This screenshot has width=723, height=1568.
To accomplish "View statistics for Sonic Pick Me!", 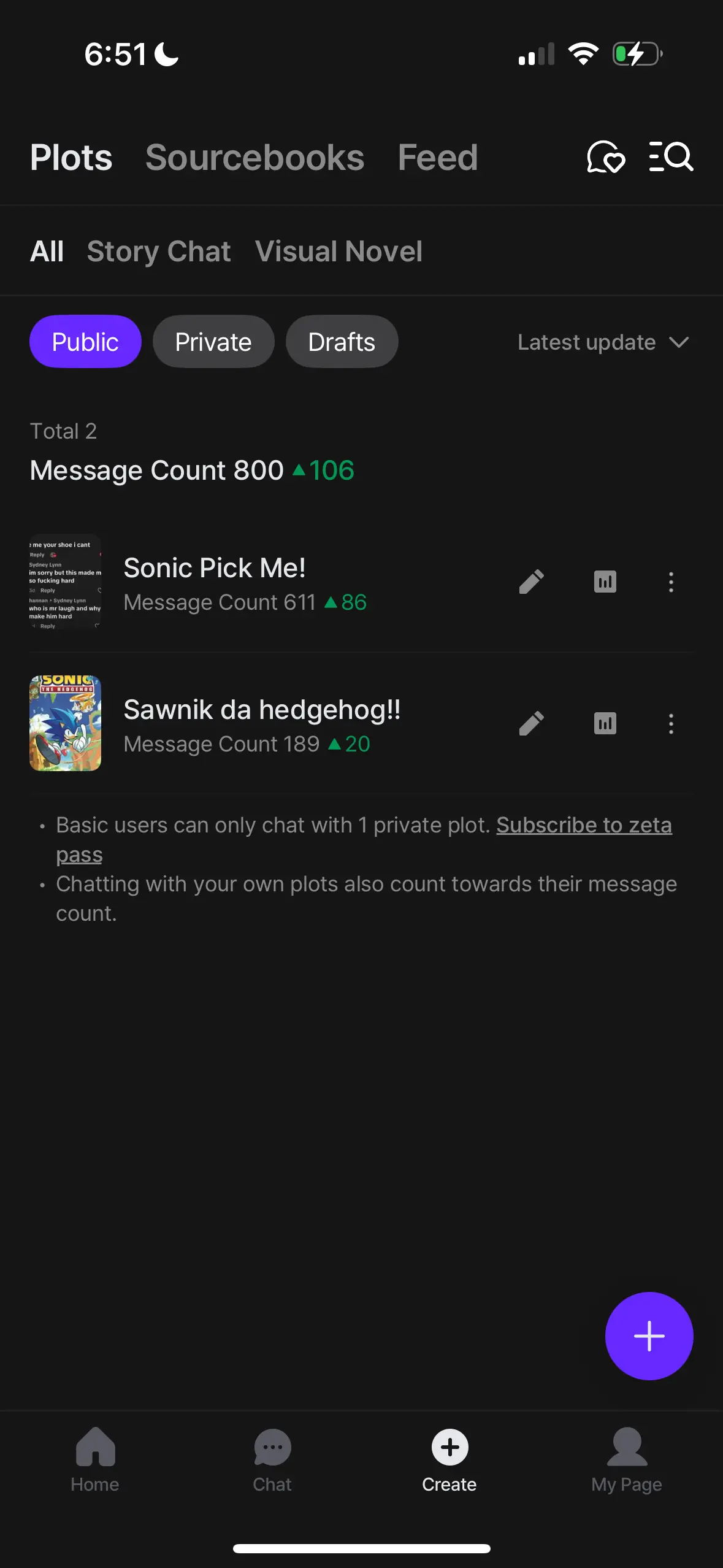I will (x=605, y=582).
